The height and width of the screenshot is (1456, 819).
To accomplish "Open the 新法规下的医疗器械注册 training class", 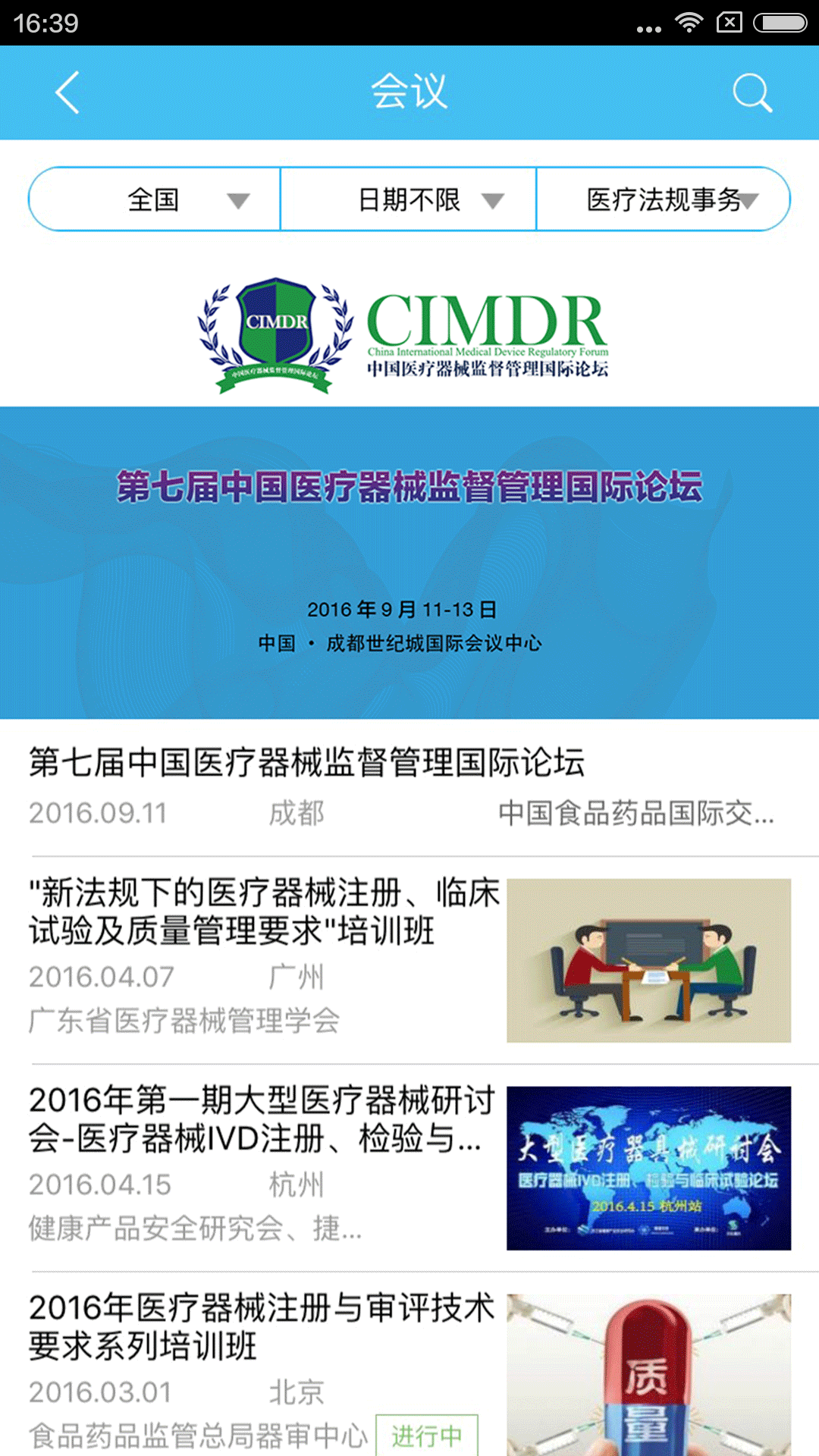I will click(265, 912).
